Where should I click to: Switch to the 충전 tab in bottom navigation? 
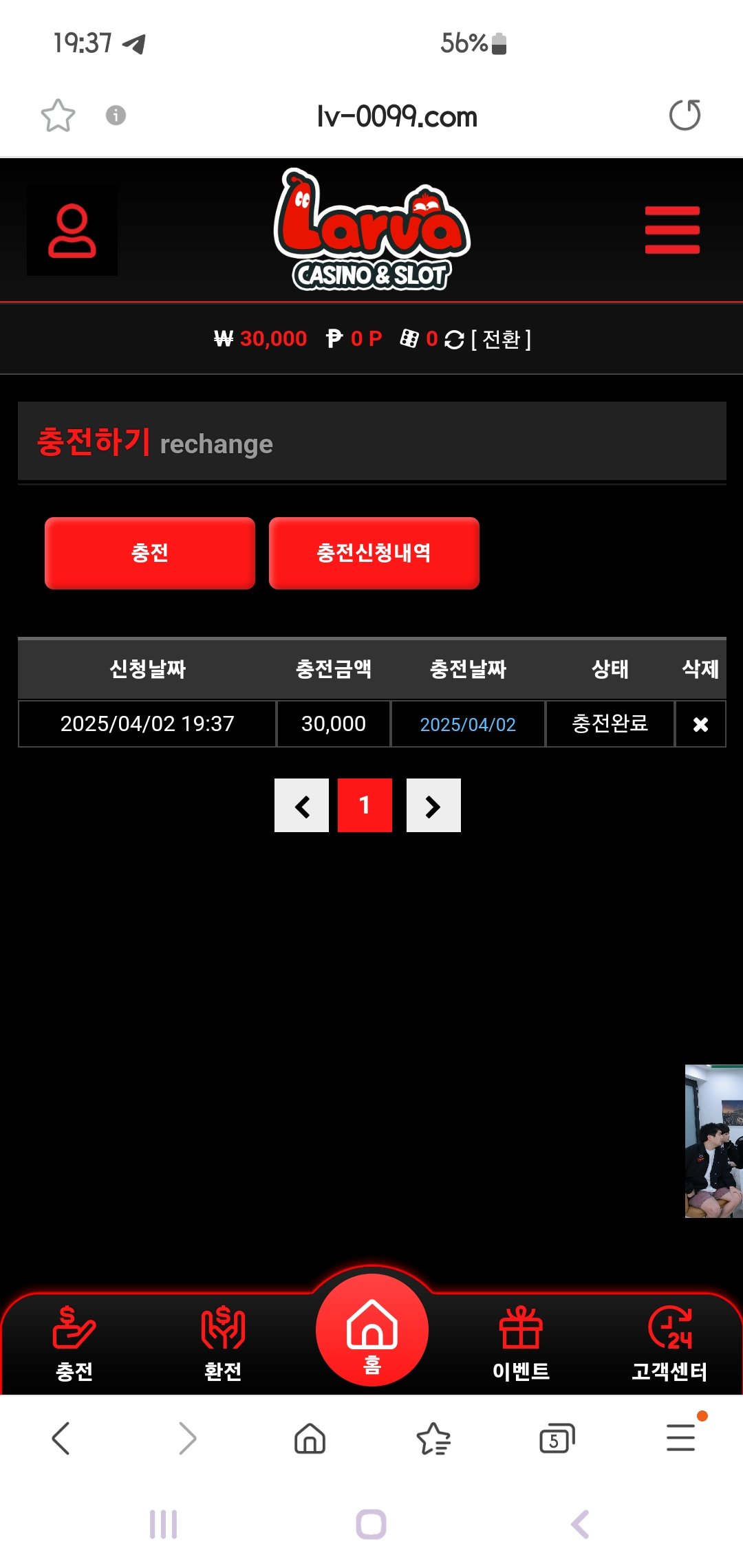74,1344
